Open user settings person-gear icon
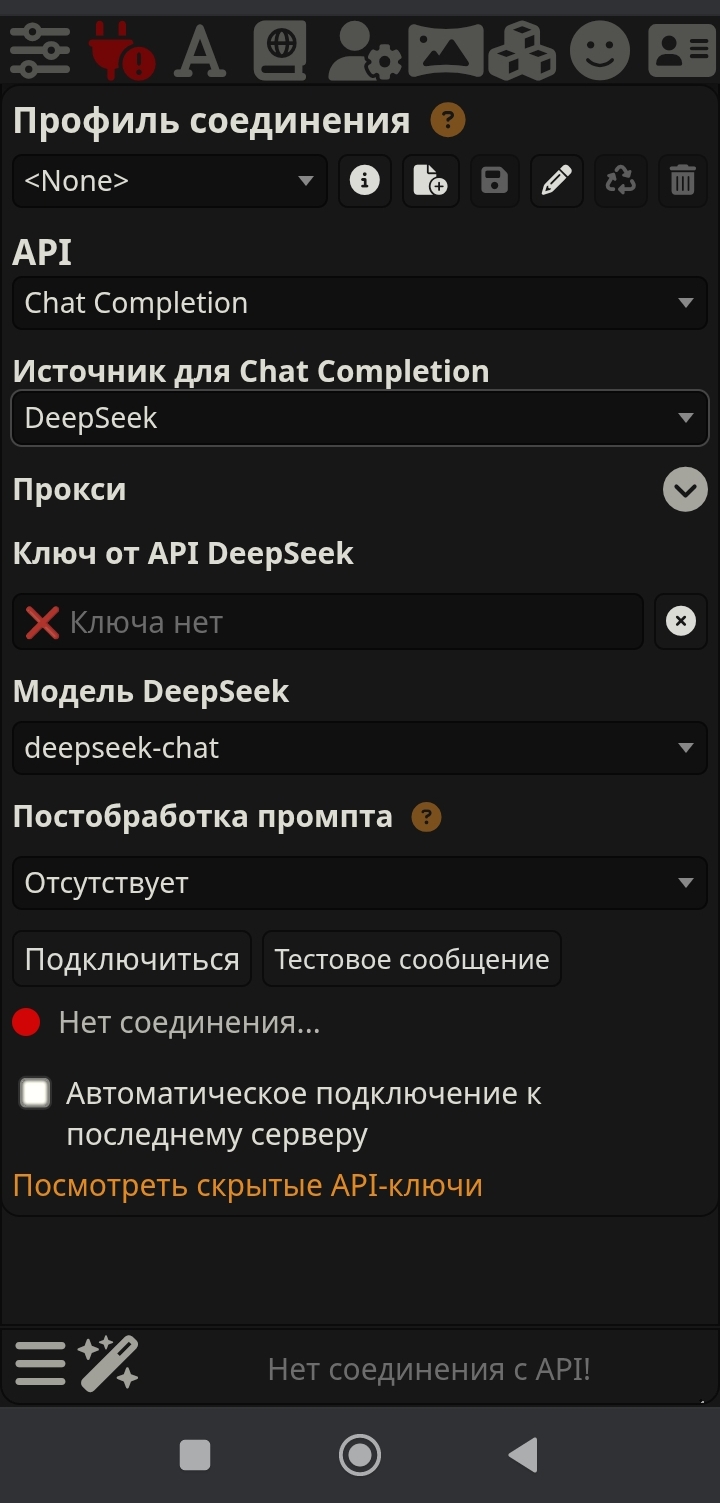The width and height of the screenshot is (720, 1503). point(364,50)
